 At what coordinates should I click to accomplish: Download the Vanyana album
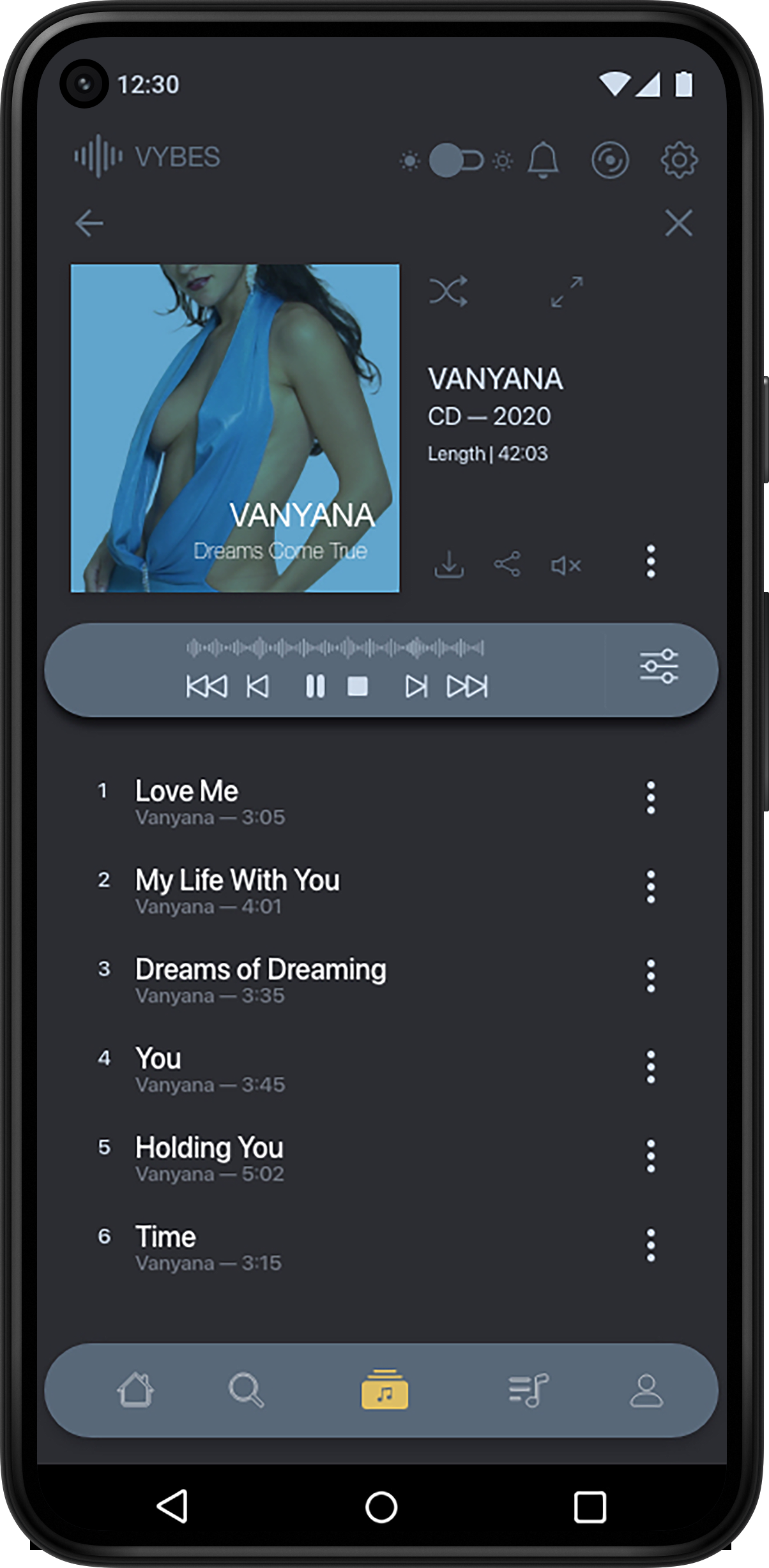(449, 564)
